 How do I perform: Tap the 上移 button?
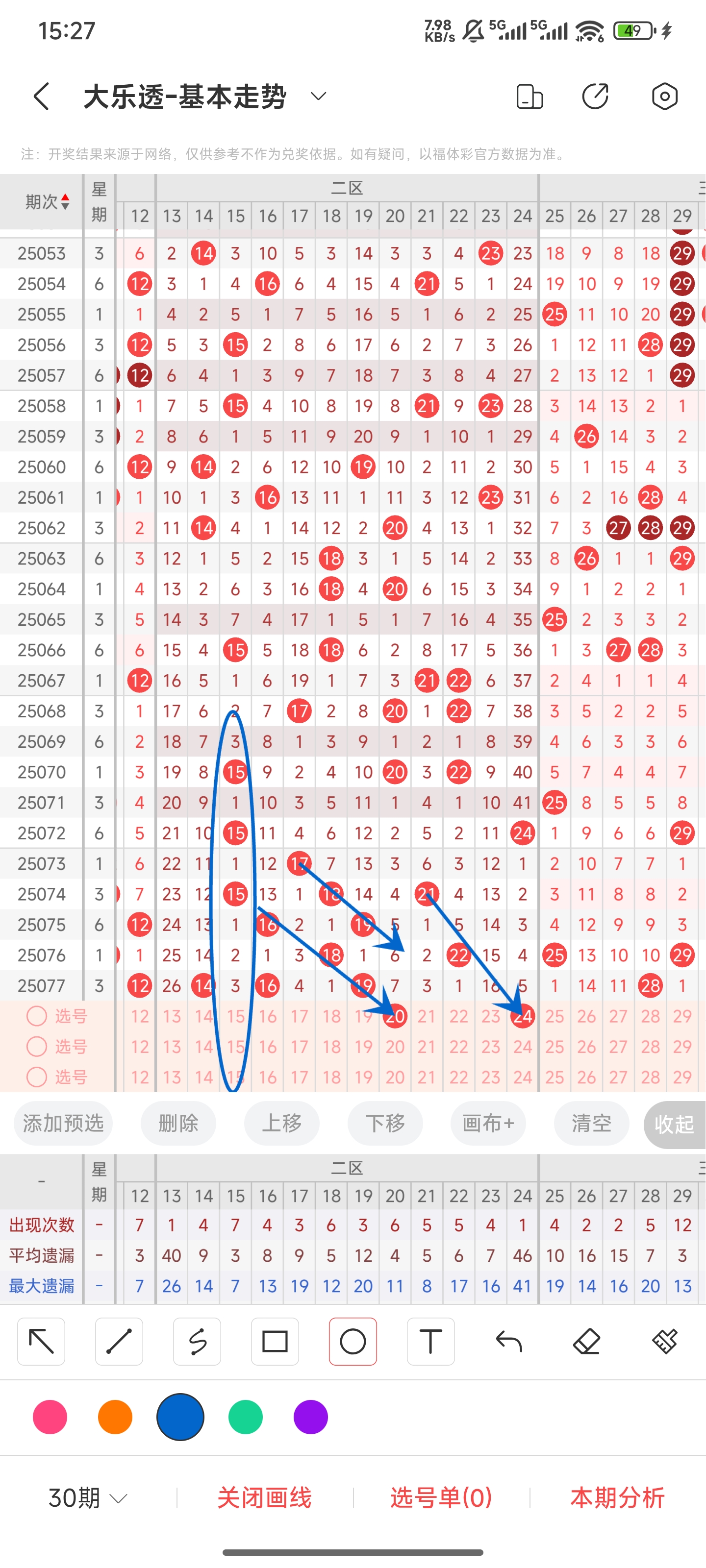[281, 1123]
